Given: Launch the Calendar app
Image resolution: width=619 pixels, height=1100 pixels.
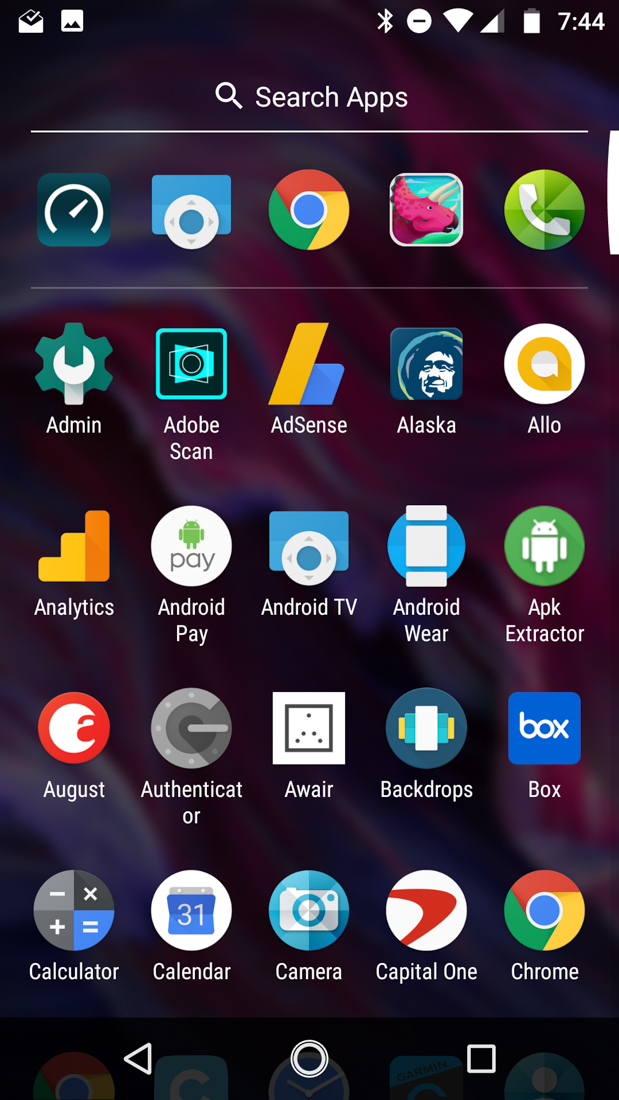Looking at the screenshot, I should pos(191,910).
